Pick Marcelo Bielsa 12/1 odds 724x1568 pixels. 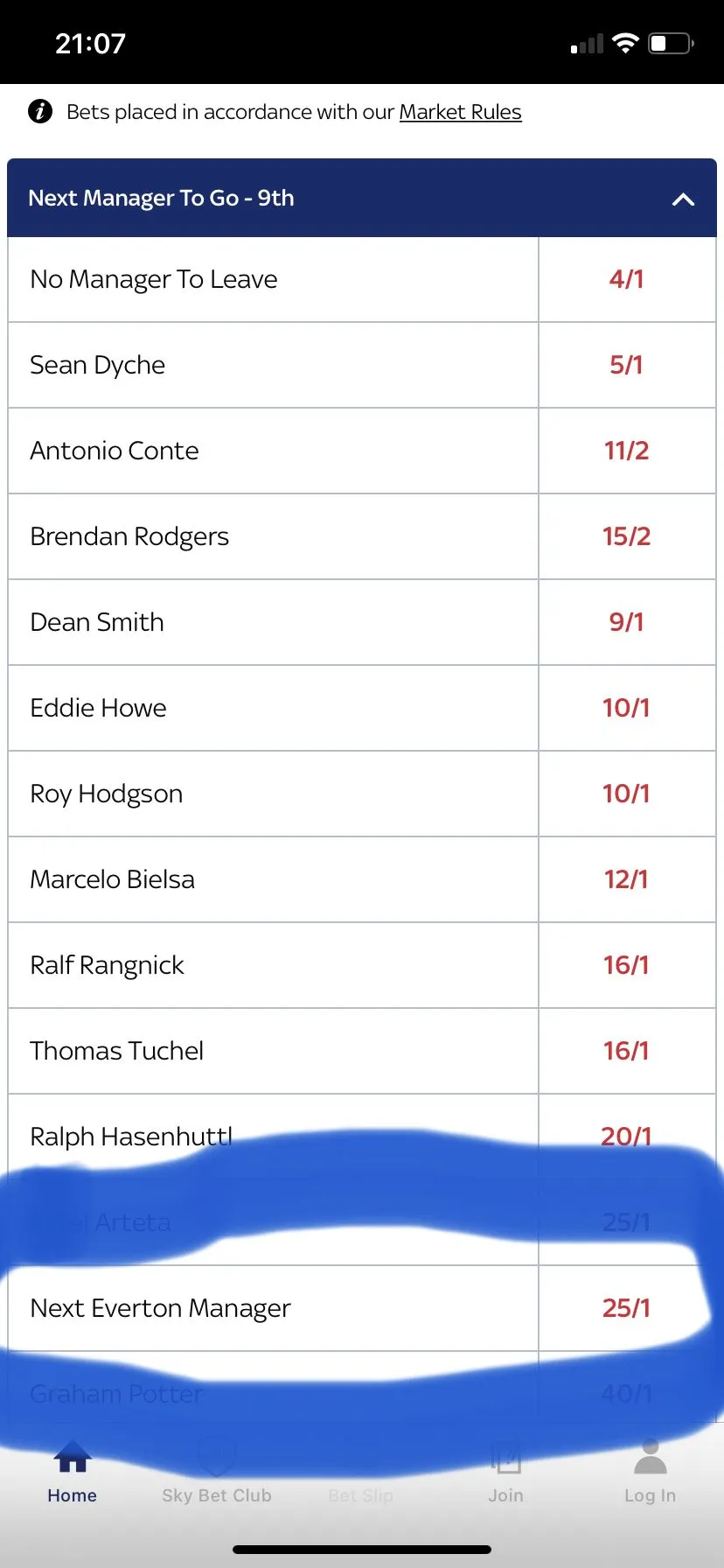point(626,879)
